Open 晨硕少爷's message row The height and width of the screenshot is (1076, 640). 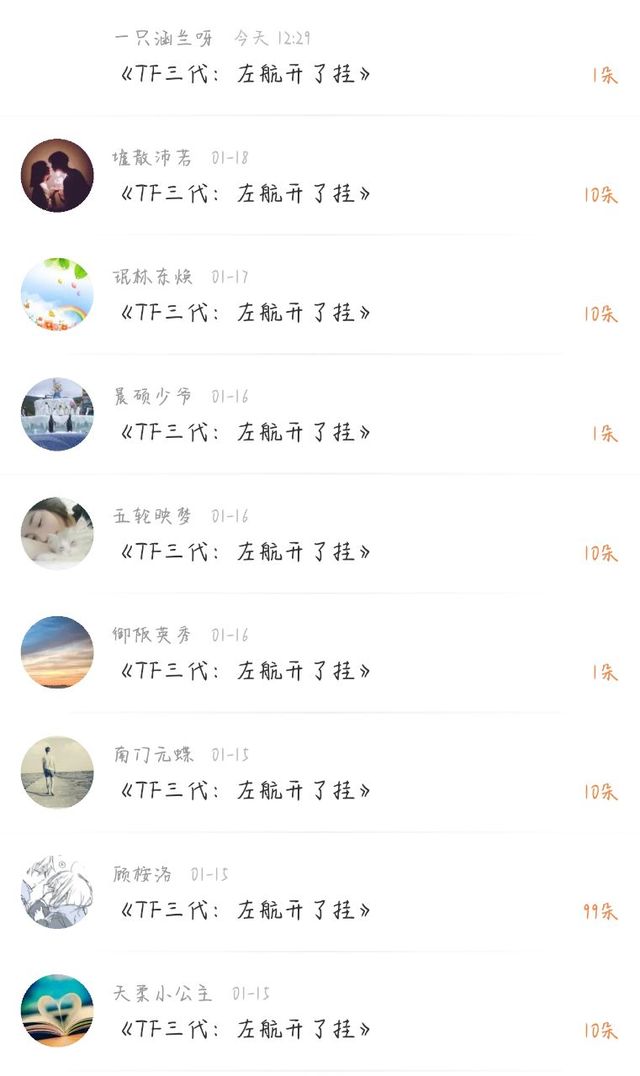point(320,415)
